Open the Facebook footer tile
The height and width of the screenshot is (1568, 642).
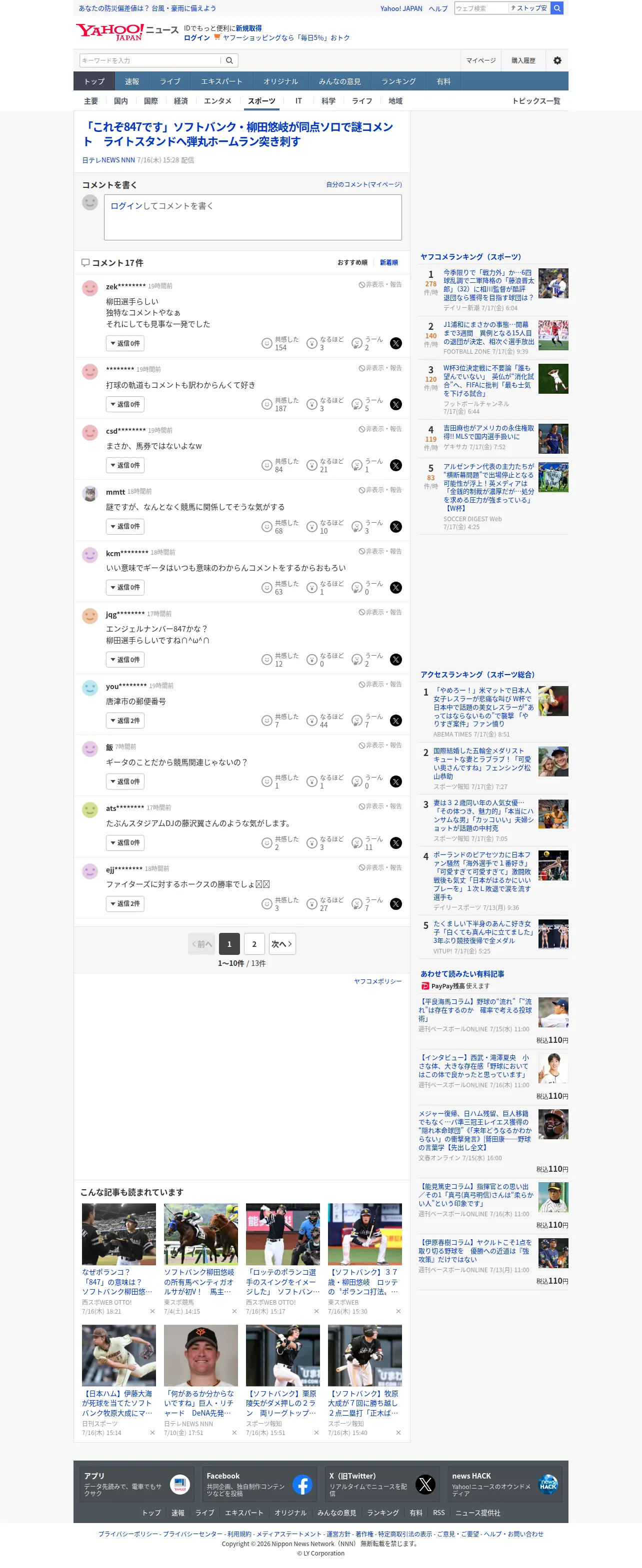coord(259,1485)
